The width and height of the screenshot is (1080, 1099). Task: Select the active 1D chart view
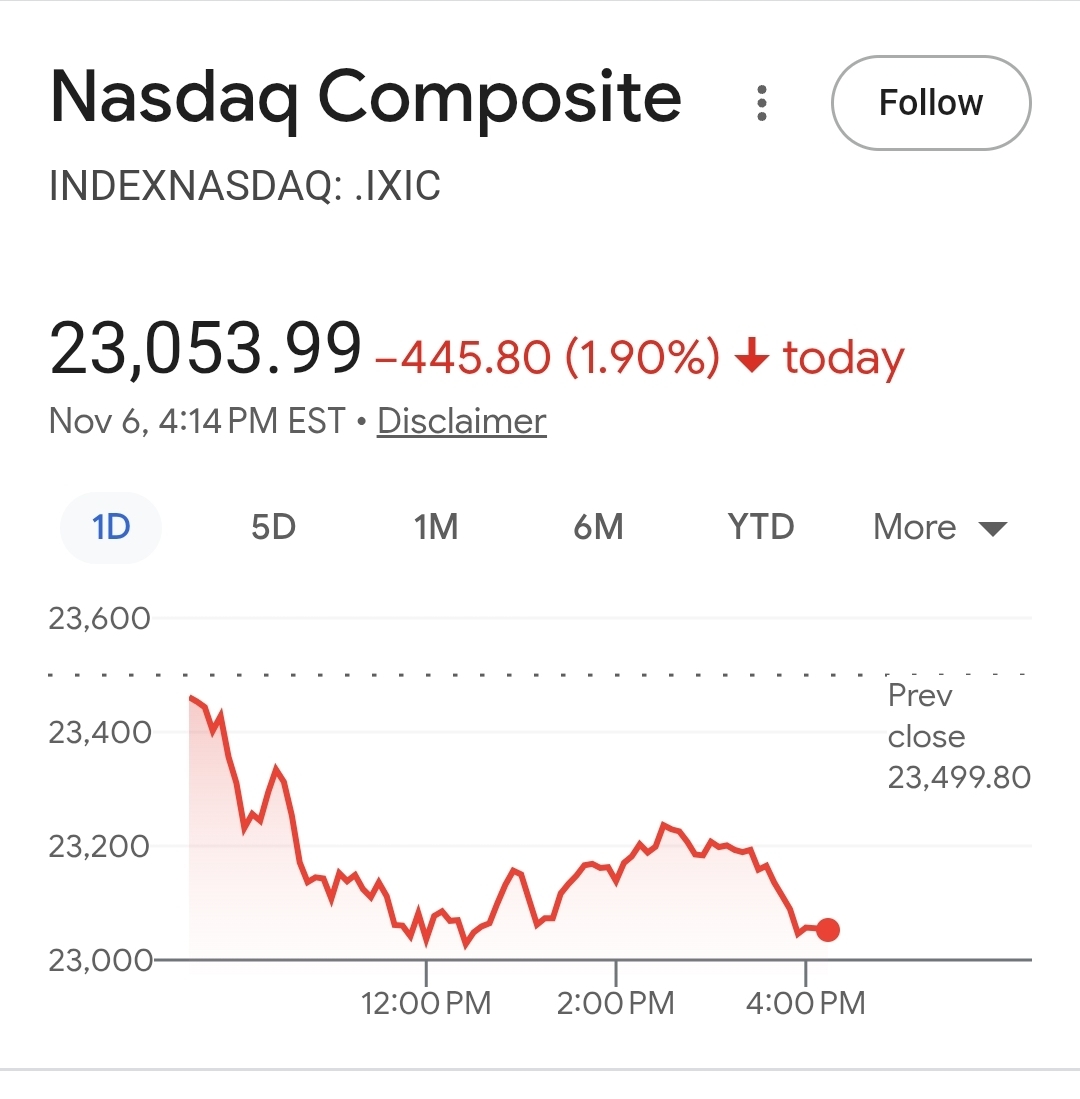110,527
